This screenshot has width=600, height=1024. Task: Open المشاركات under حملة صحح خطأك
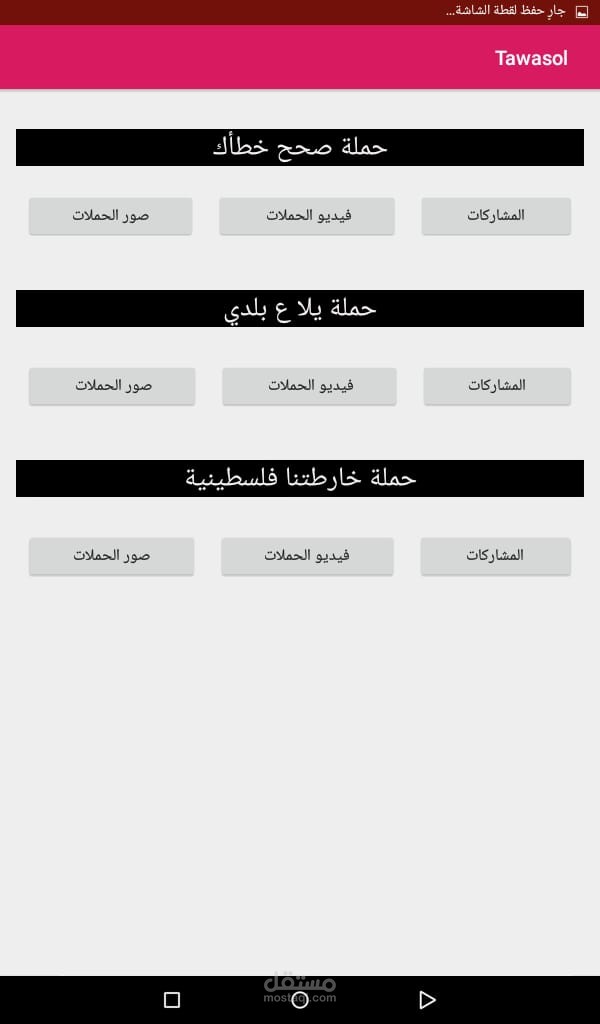496,216
